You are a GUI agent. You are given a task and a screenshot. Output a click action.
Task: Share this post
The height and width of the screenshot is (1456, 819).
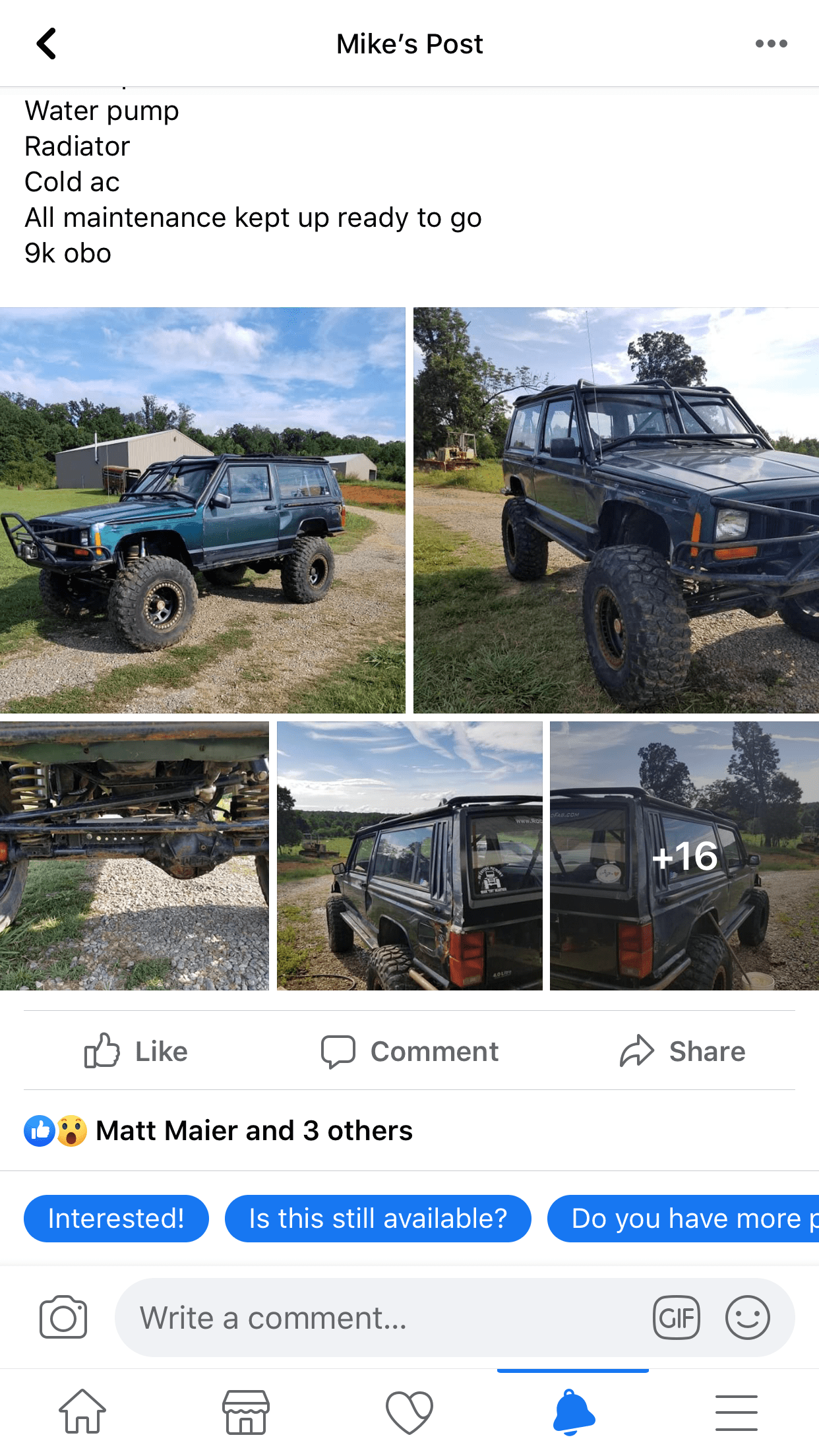[682, 1051]
